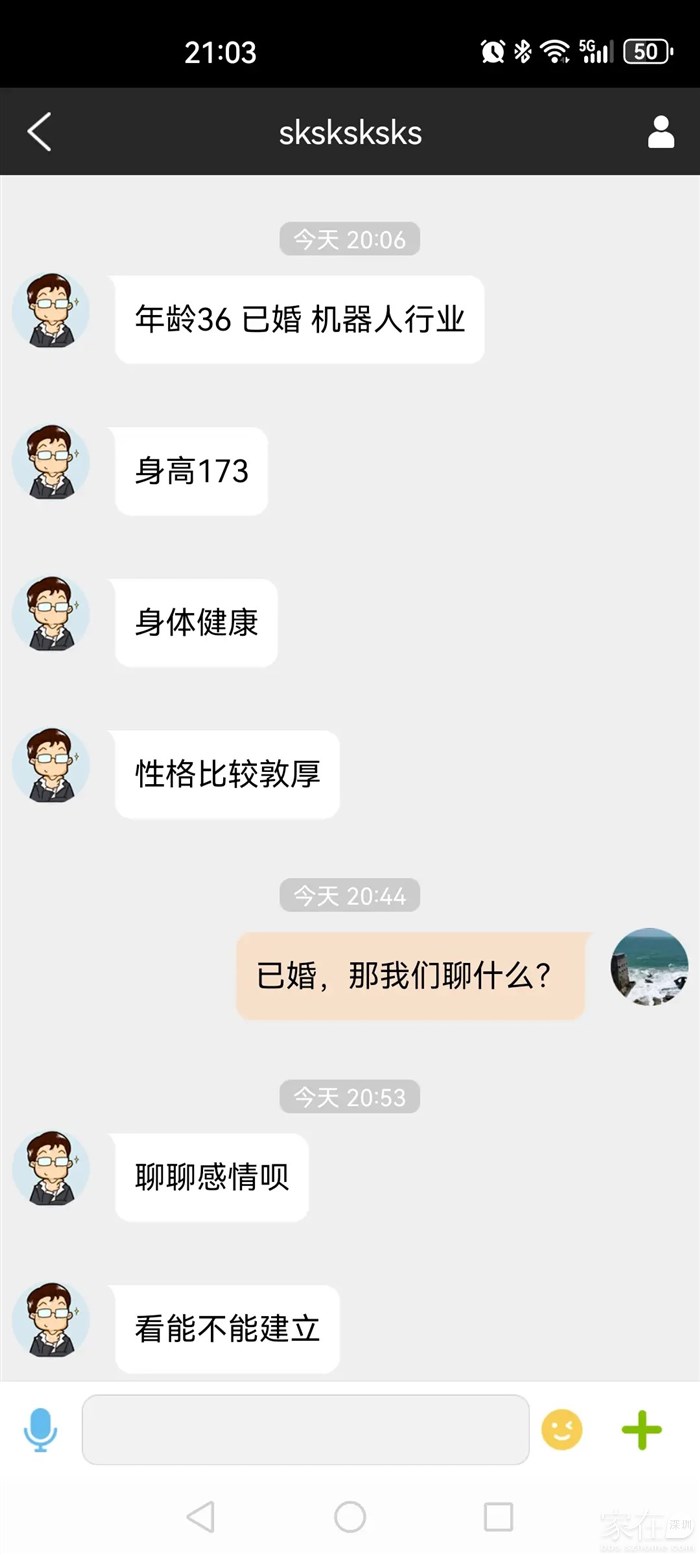Tap the system home button

tap(350, 1516)
